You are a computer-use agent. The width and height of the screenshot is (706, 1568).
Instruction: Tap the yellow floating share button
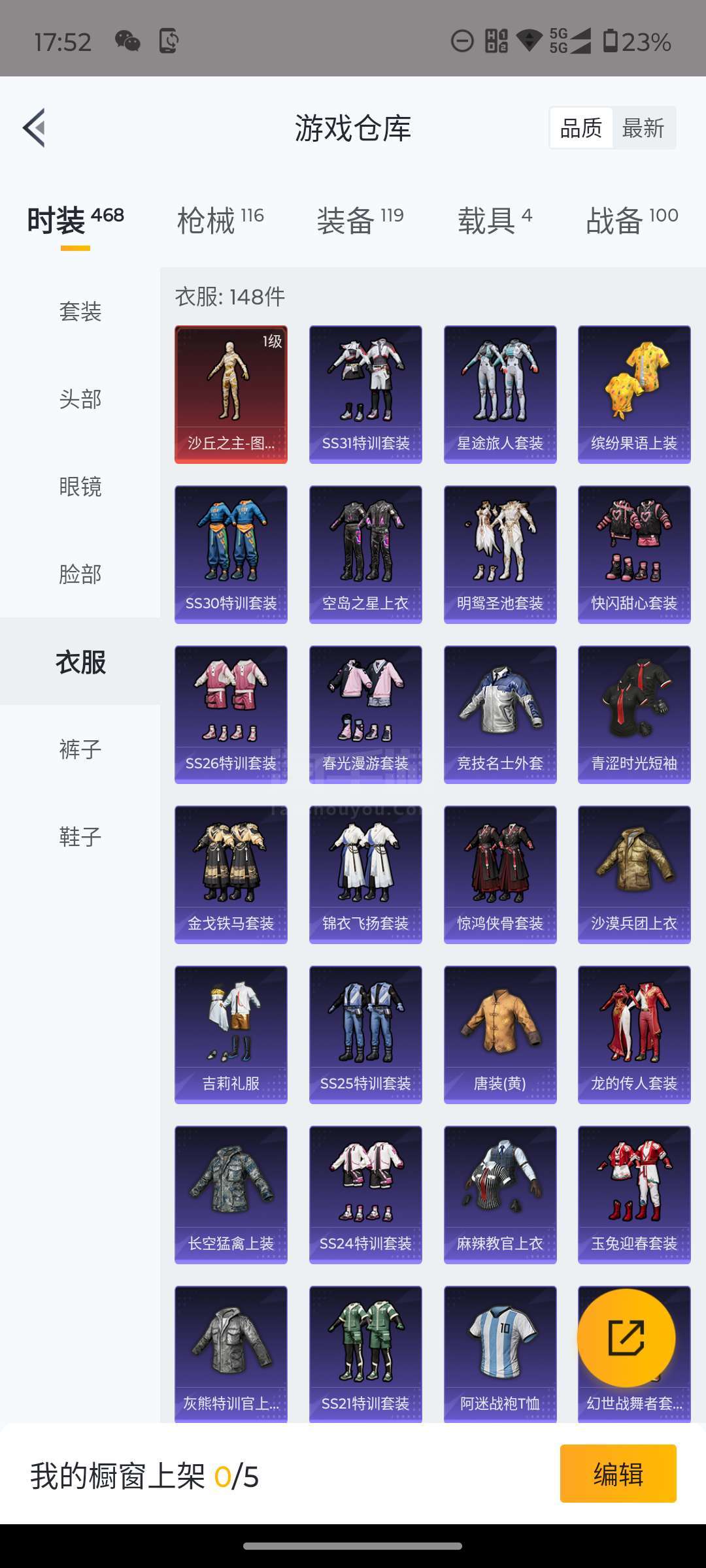click(x=626, y=1337)
